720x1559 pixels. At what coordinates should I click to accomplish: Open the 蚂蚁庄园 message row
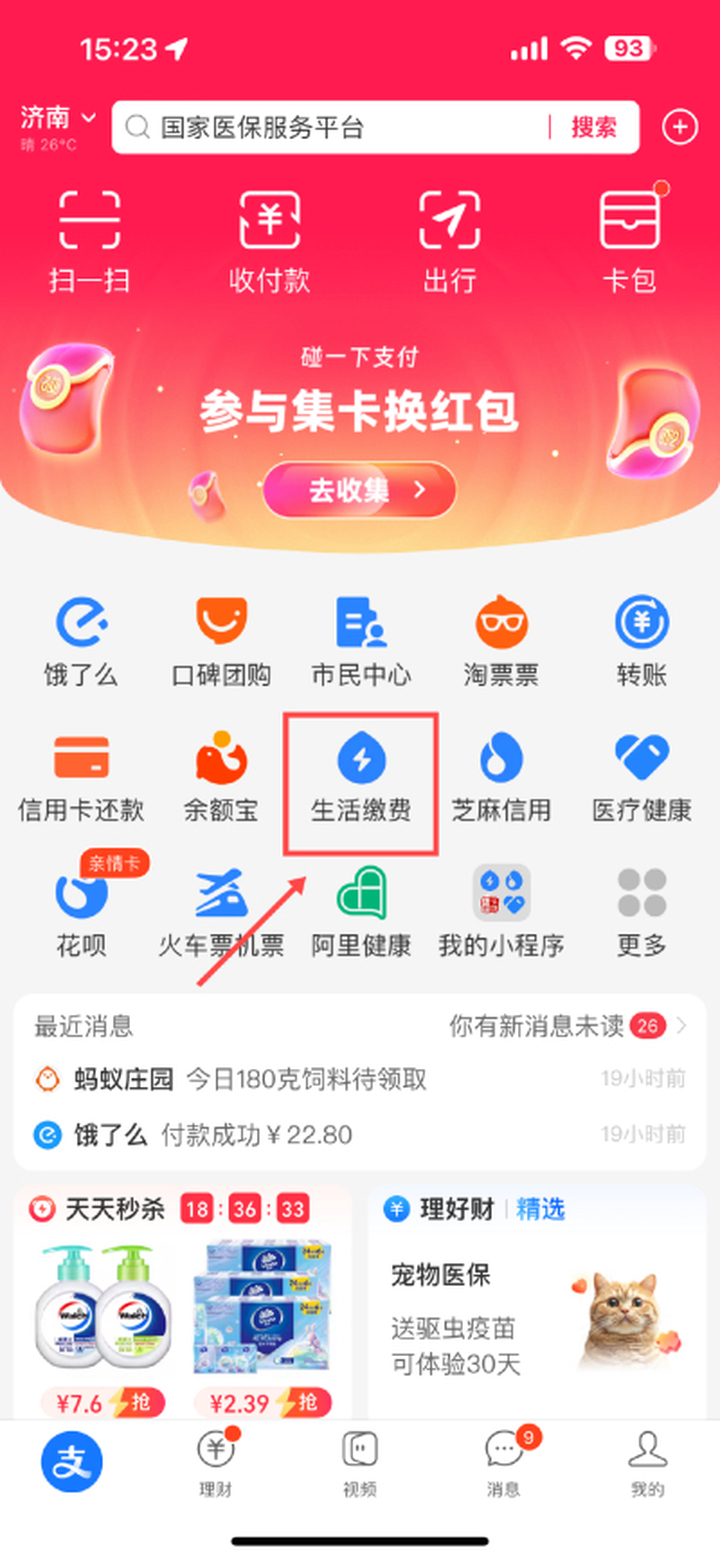[359, 1079]
